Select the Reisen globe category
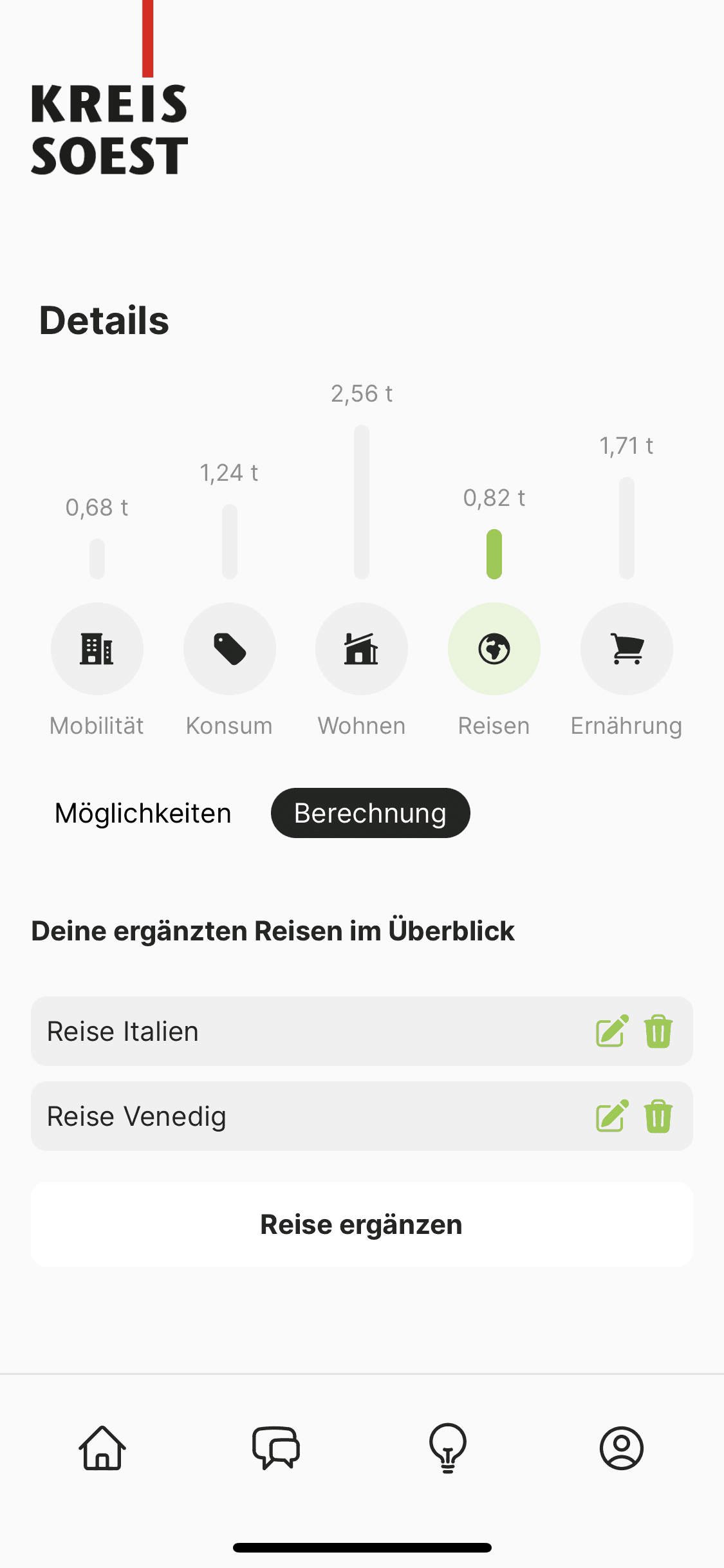Viewport: 724px width, 1568px height. (494, 648)
